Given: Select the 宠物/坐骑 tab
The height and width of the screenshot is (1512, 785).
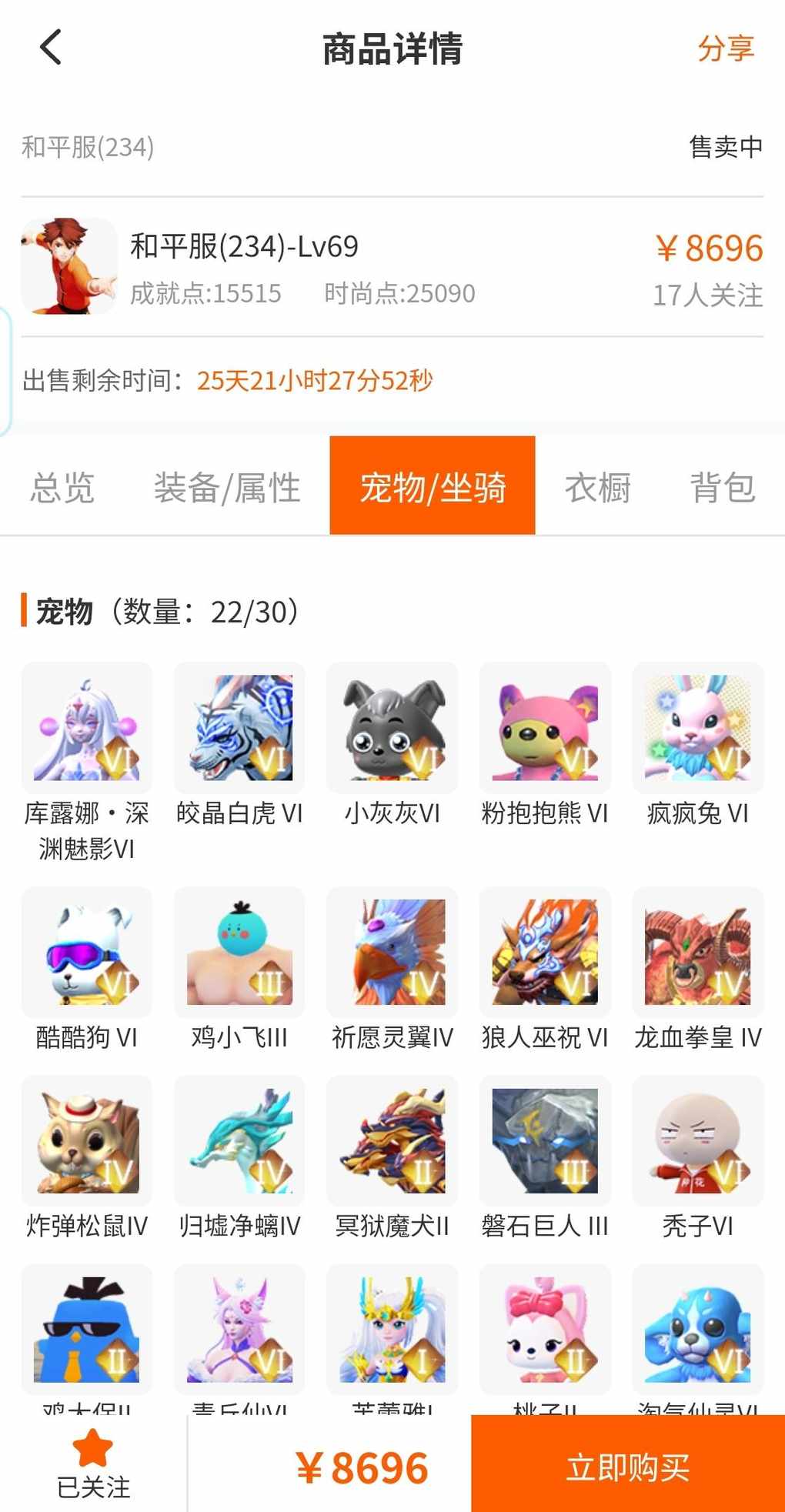Looking at the screenshot, I should [433, 486].
